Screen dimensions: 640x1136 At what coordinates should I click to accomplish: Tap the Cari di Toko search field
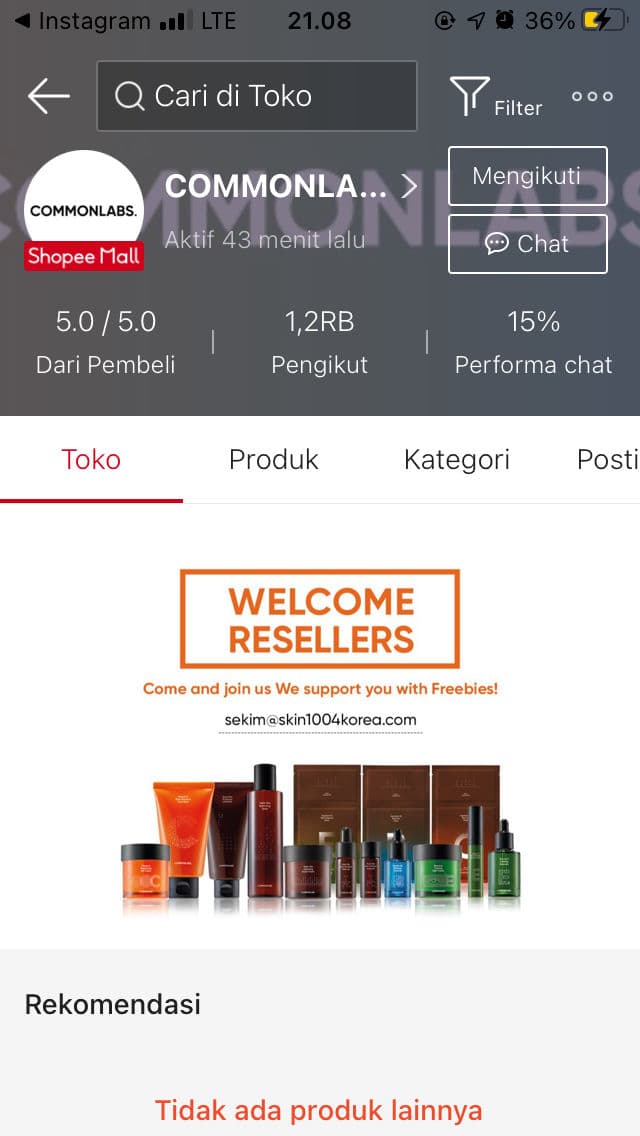pyautogui.click(x=257, y=96)
